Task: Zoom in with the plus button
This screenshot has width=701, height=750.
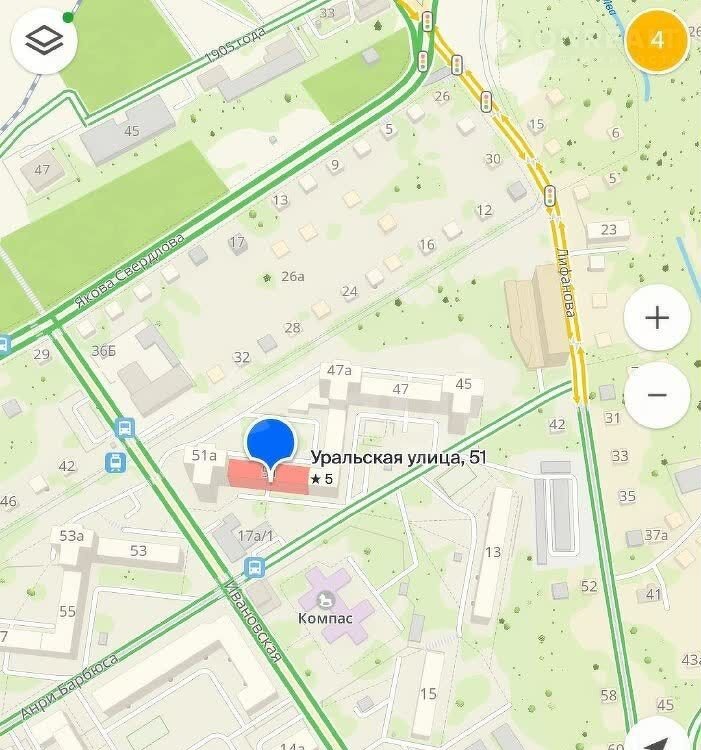Action: (656, 319)
